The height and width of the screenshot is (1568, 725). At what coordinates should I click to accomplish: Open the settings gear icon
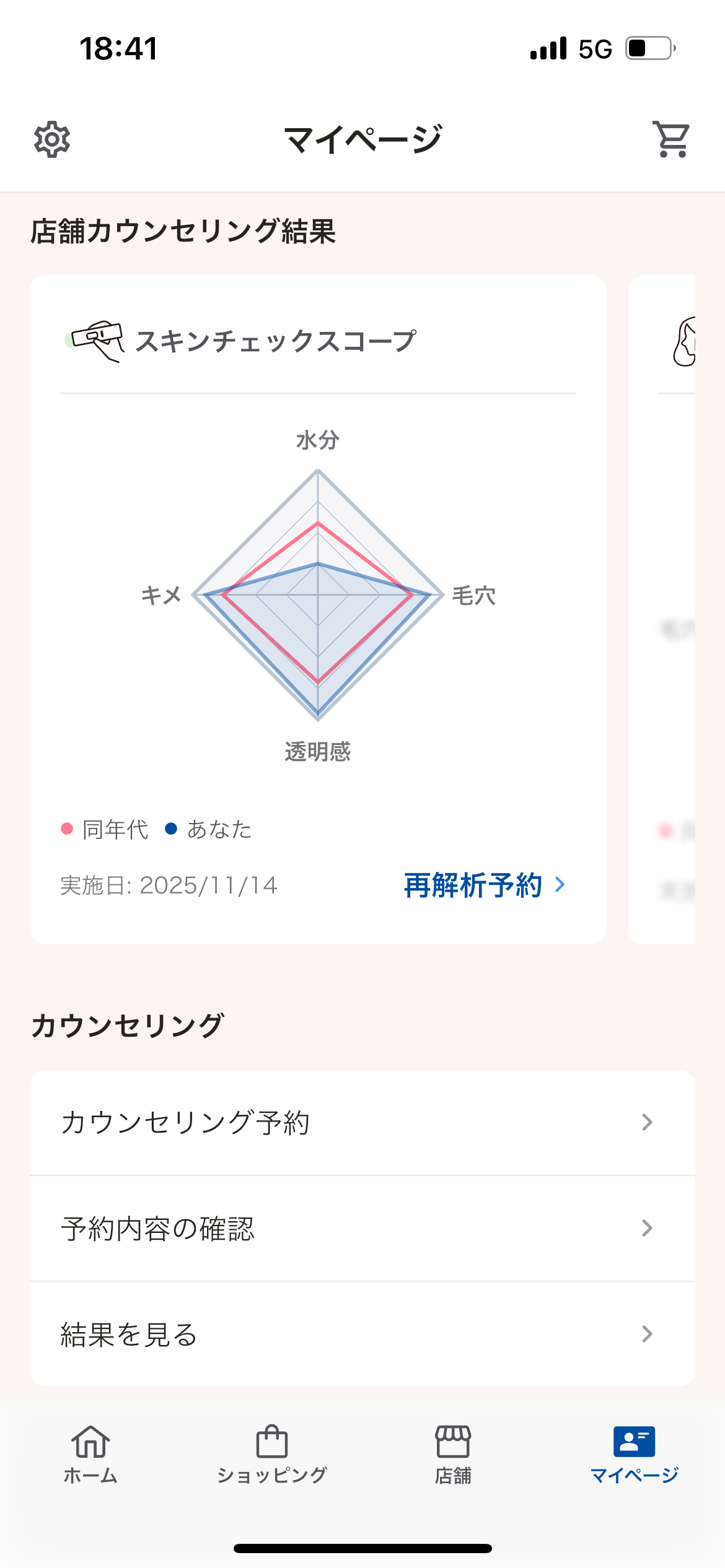tap(52, 139)
